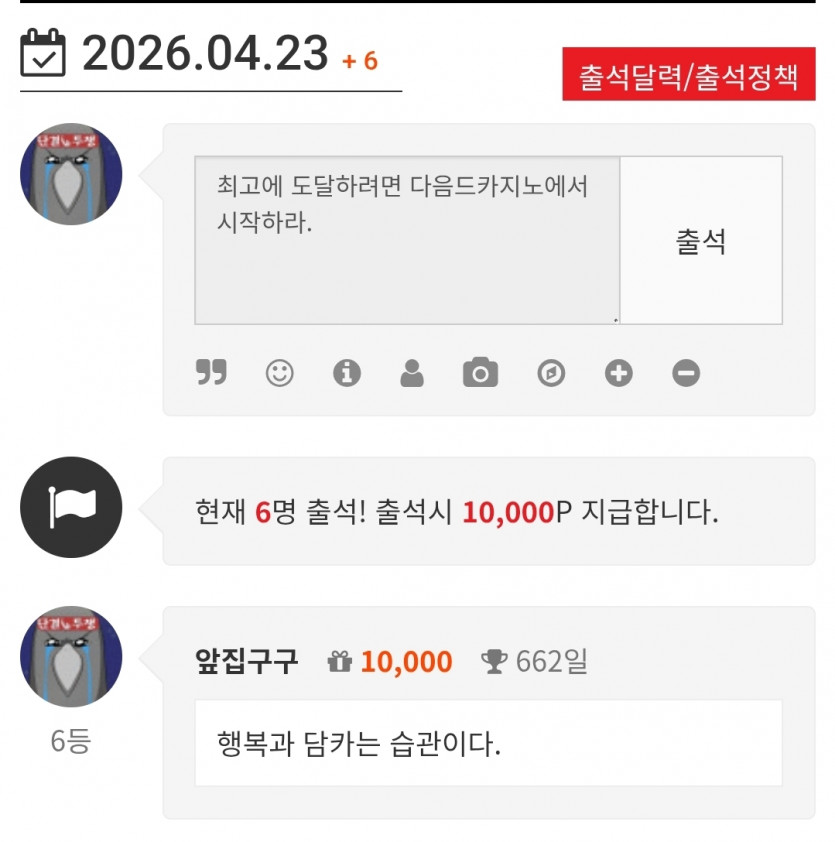The width and height of the screenshot is (835, 842).
Task: Select the quotation mark icon
Action: point(212,372)
